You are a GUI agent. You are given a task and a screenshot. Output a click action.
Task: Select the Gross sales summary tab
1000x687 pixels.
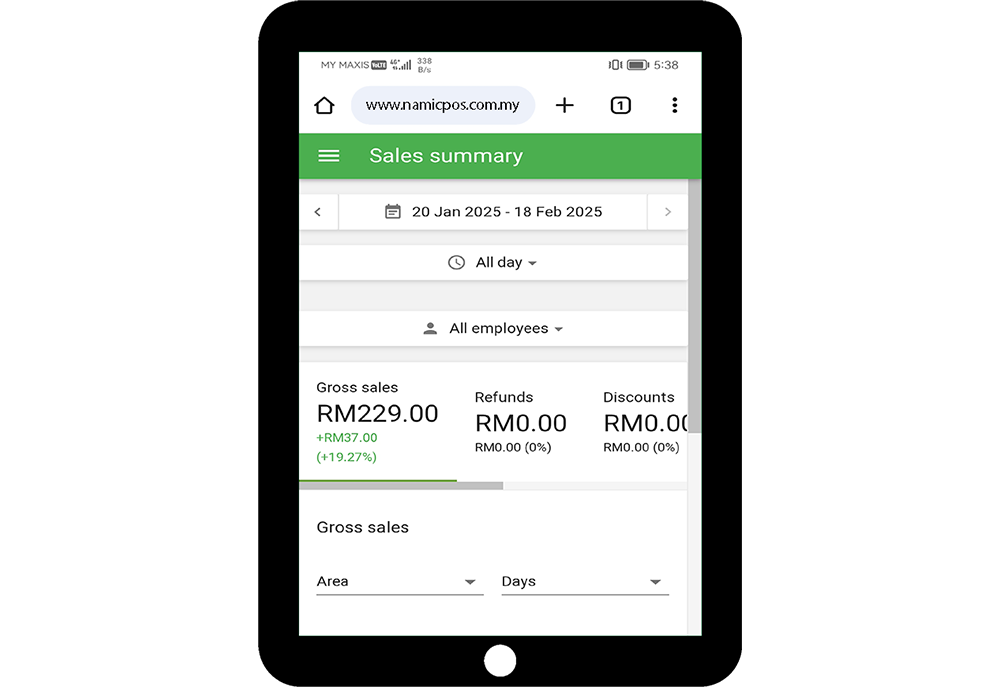pyautogui.click(x=377, y=420)
